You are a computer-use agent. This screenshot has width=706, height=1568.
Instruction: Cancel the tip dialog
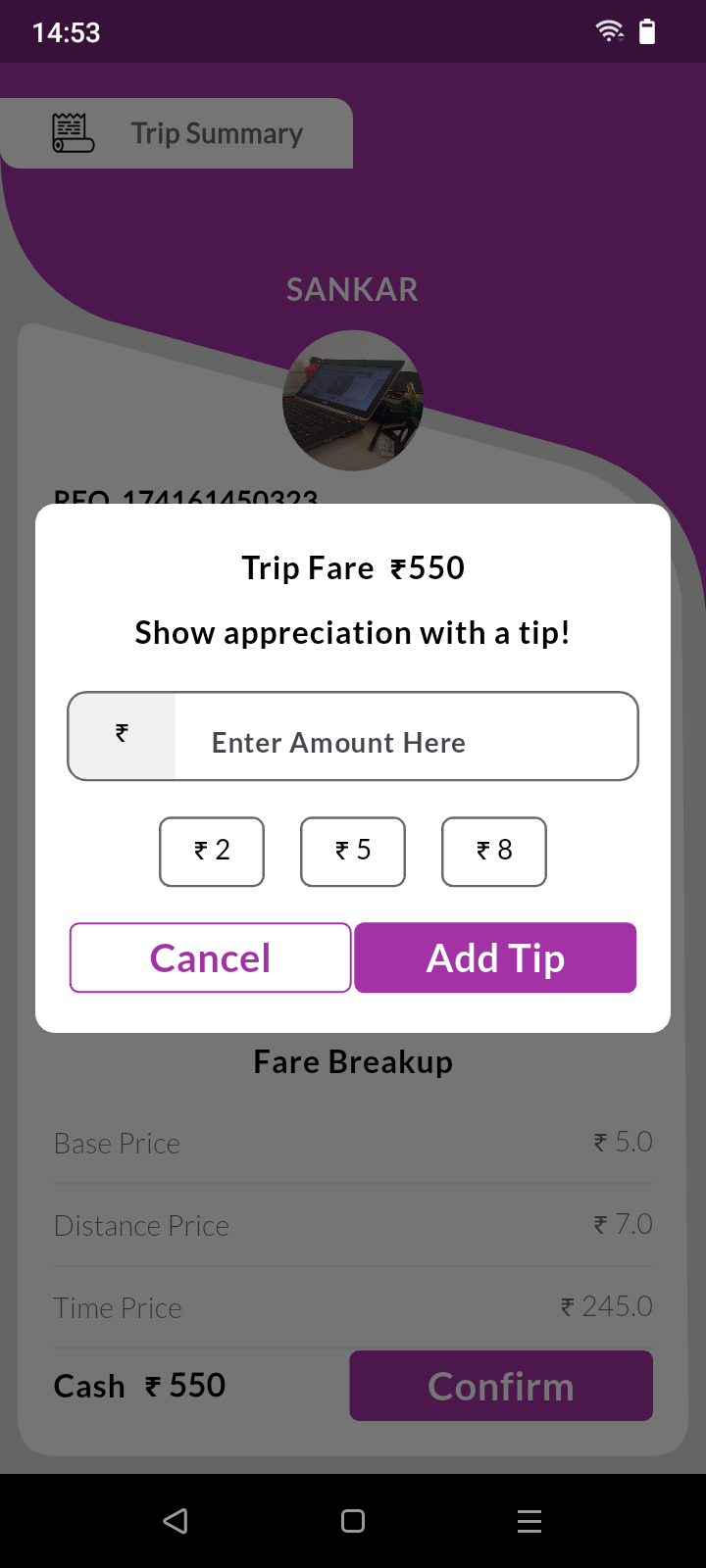pos(211,957)
